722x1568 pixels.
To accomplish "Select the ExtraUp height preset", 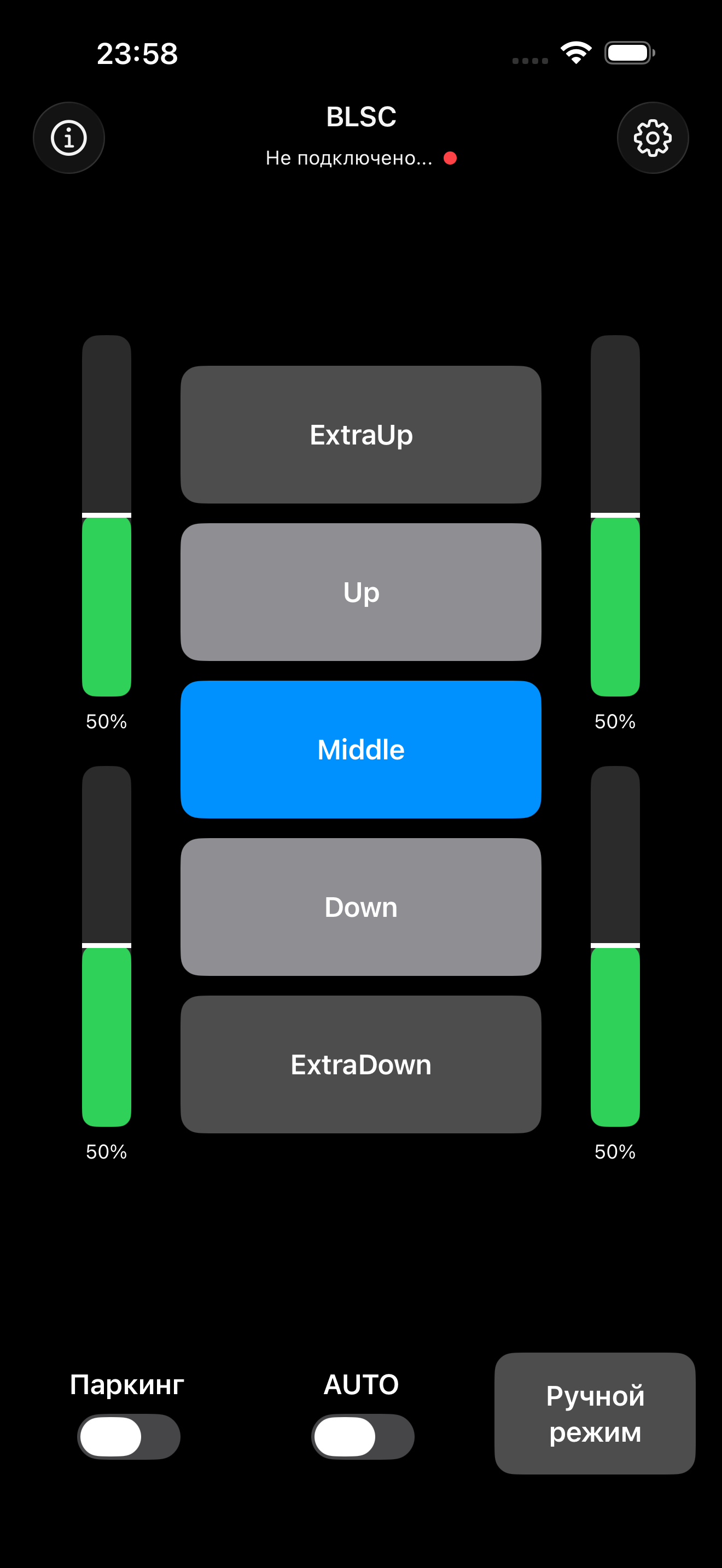I will (361, 435).
